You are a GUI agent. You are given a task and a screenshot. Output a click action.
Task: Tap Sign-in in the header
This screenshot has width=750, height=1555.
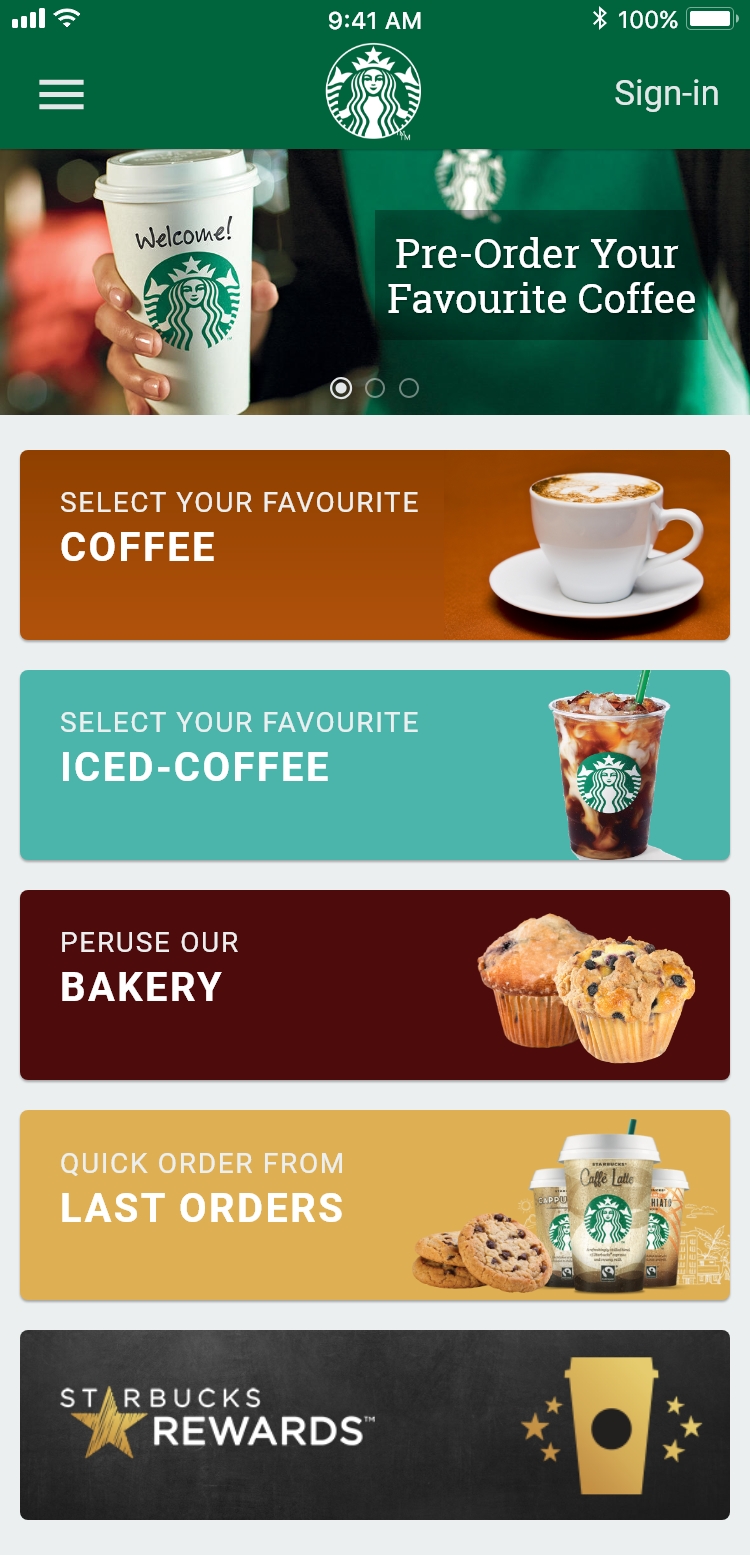click(666, 93)
